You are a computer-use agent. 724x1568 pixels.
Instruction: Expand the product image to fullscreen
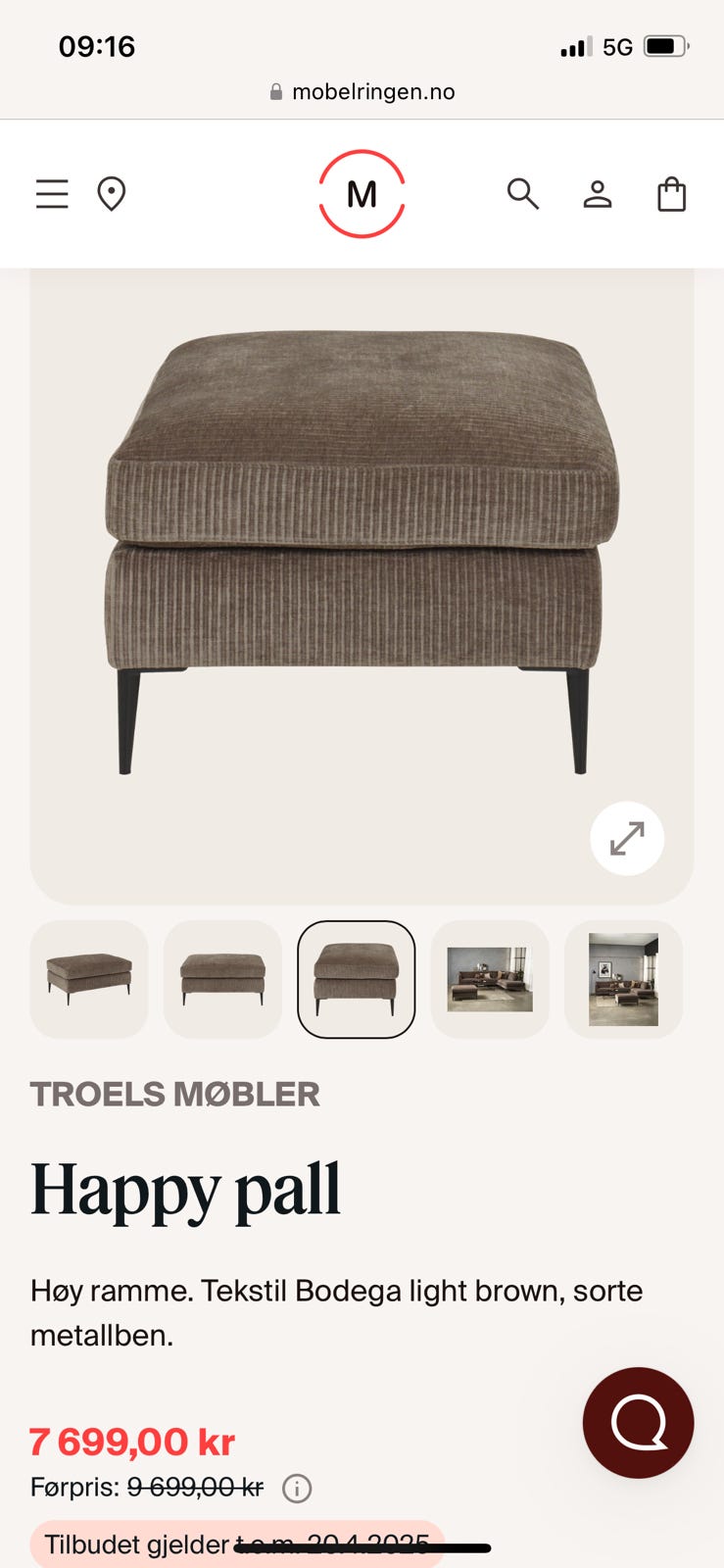[627, 839]
